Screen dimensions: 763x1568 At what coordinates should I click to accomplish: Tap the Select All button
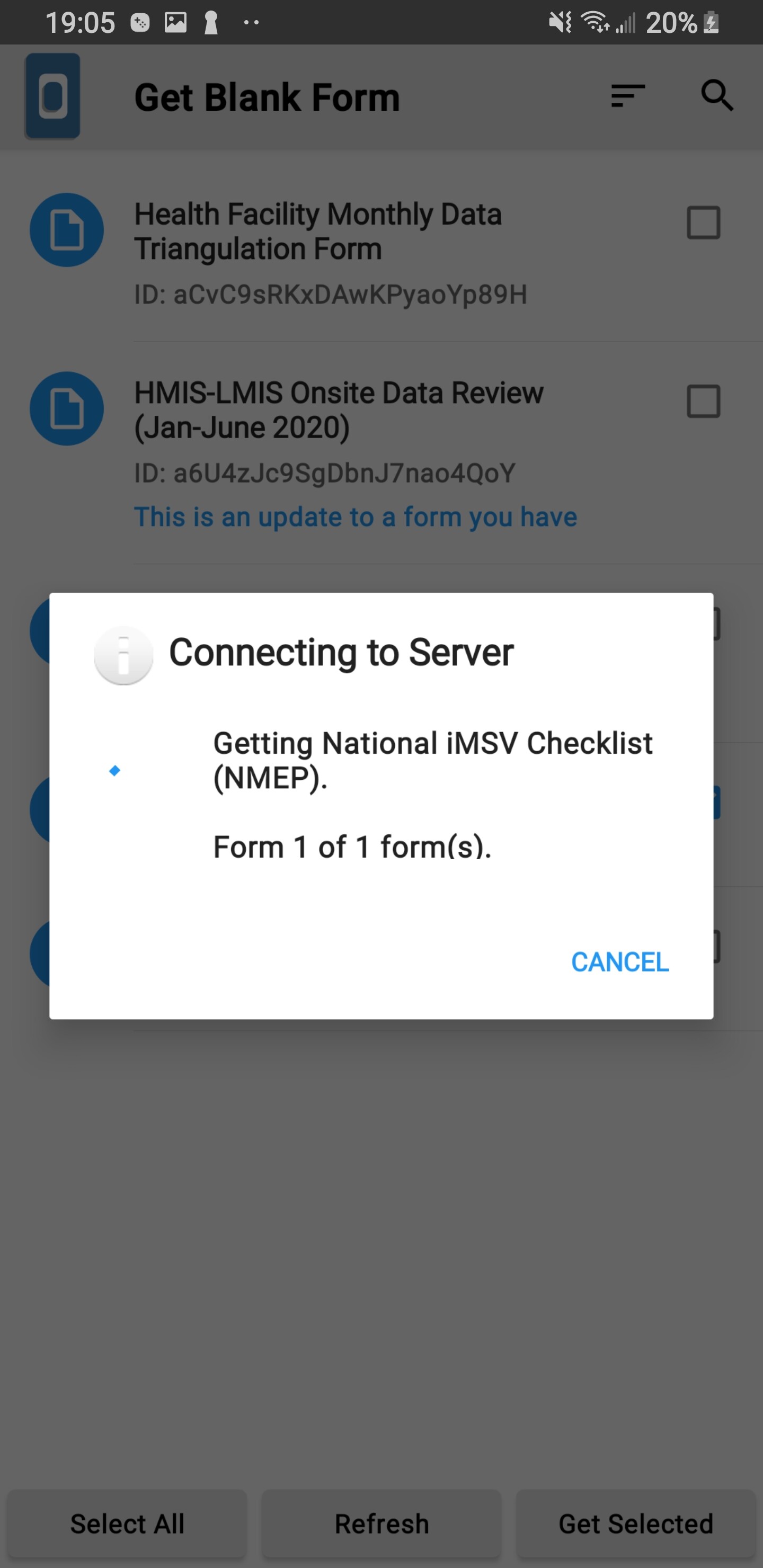point(127,1524)
